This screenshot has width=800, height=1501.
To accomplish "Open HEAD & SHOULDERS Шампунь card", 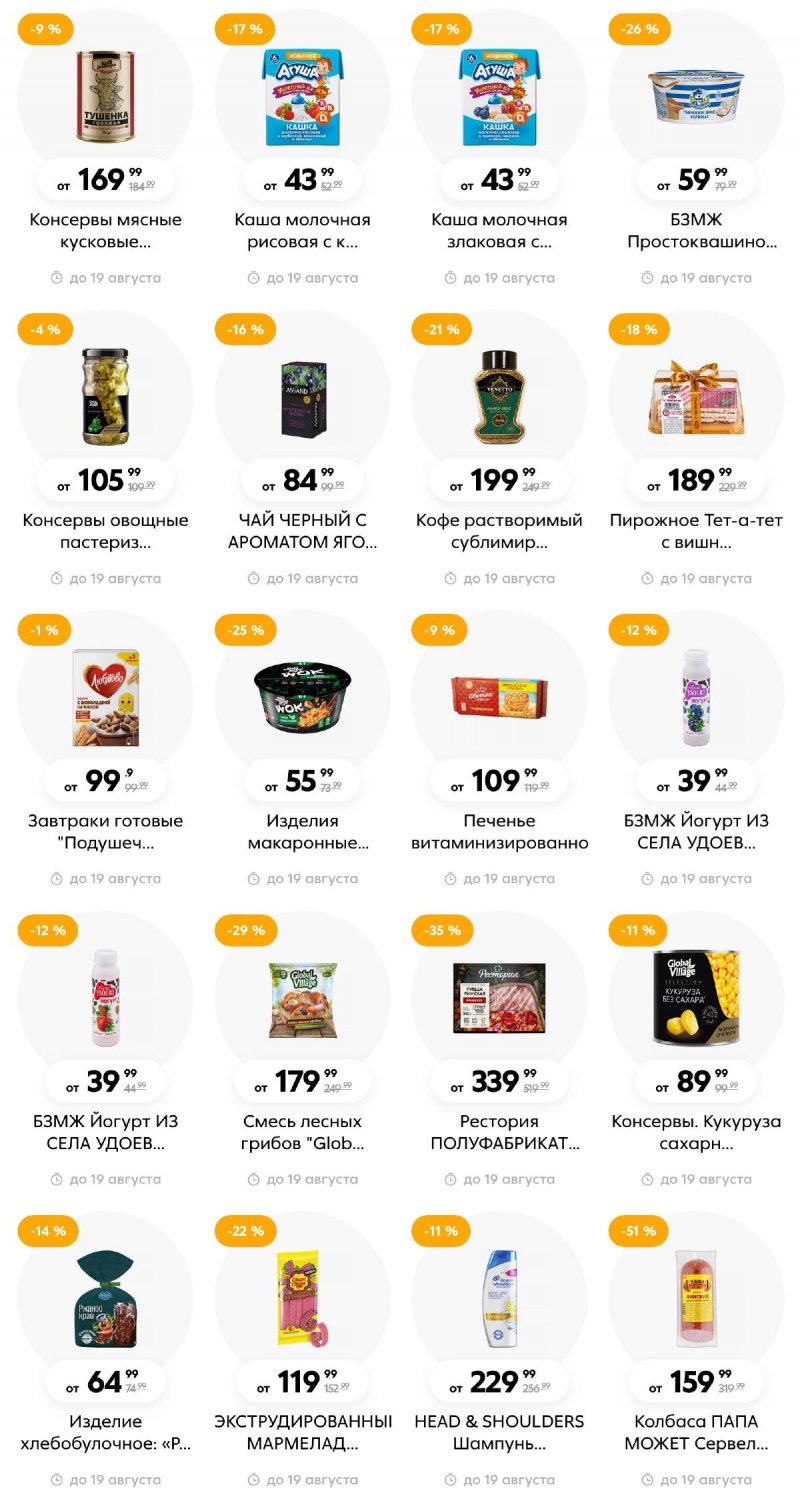I will pos(499,1298).
